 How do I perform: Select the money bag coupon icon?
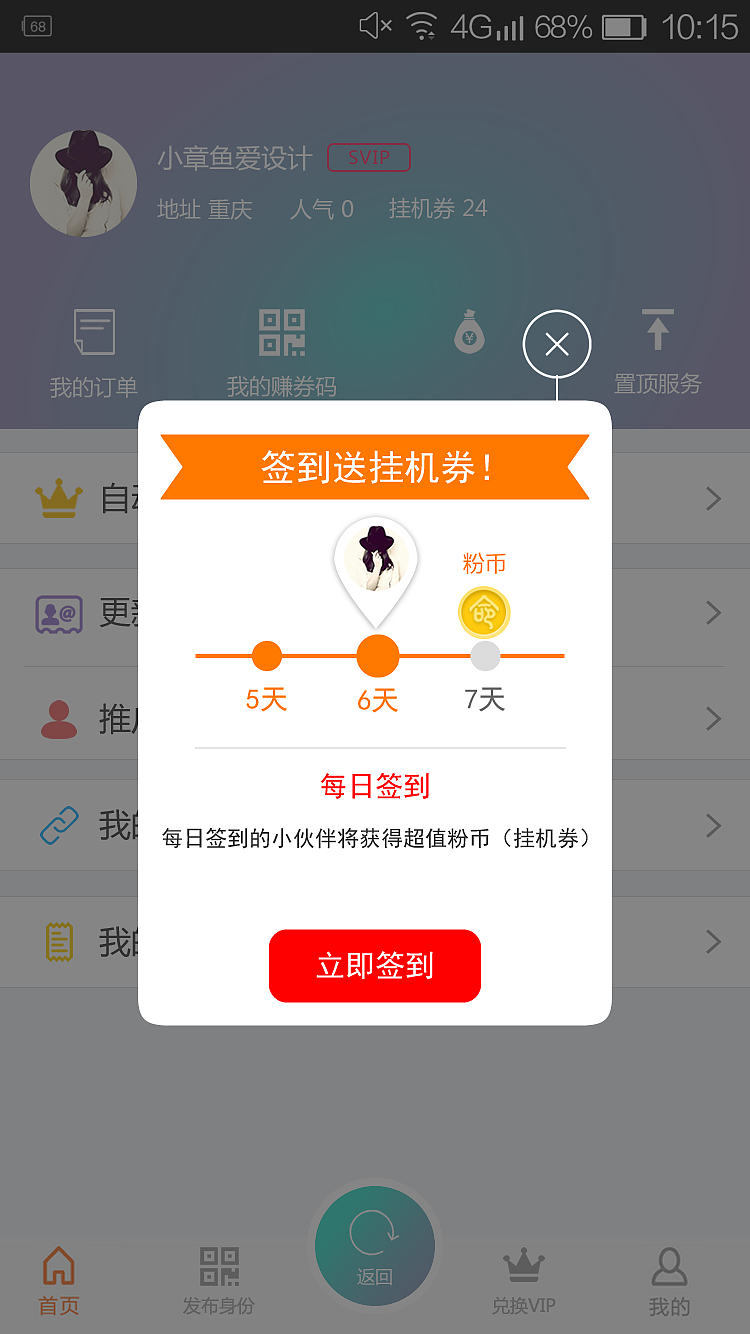(467, 331)
